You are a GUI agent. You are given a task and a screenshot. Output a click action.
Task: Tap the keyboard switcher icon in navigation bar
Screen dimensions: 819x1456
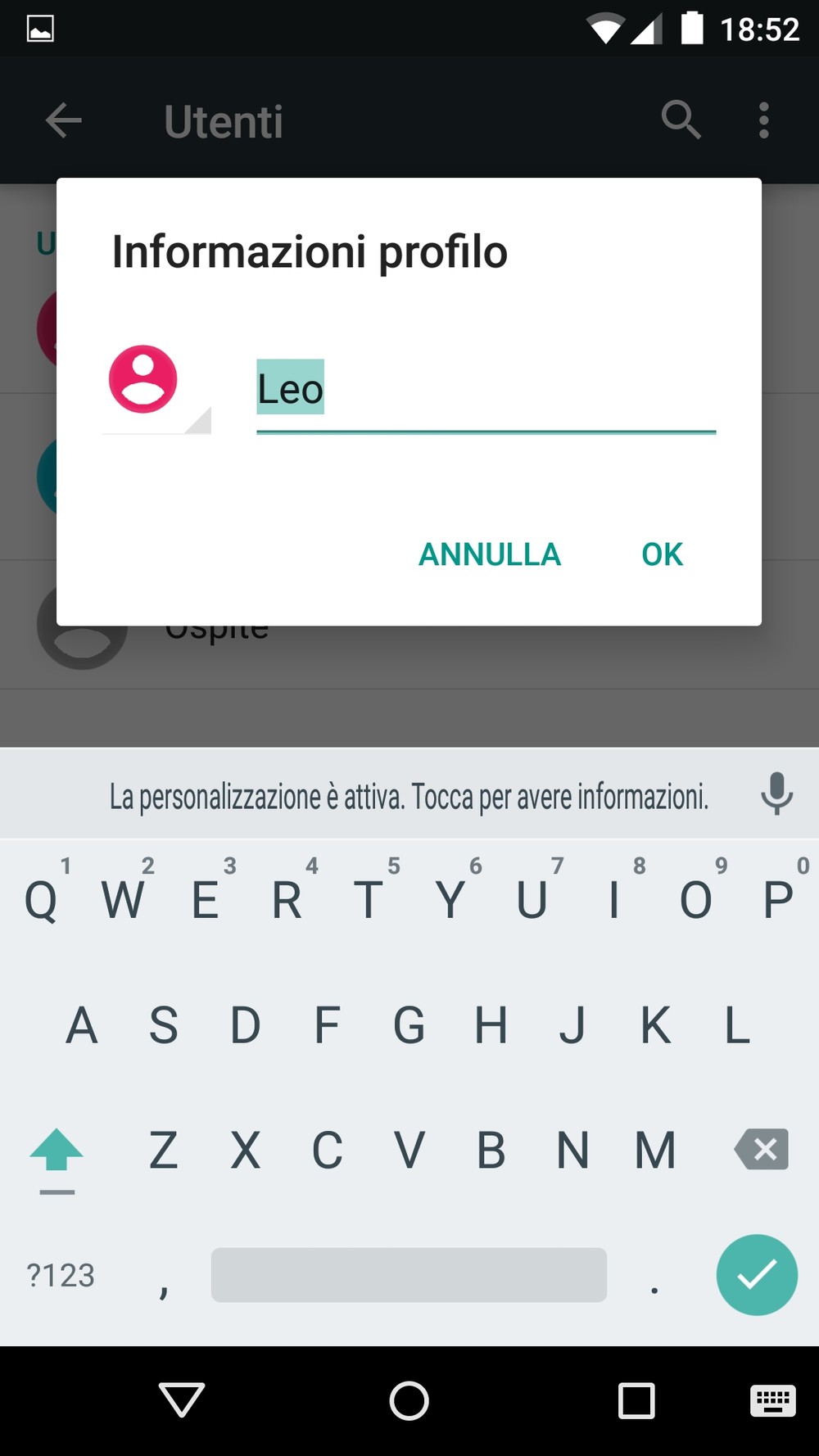coord(772,1400)
